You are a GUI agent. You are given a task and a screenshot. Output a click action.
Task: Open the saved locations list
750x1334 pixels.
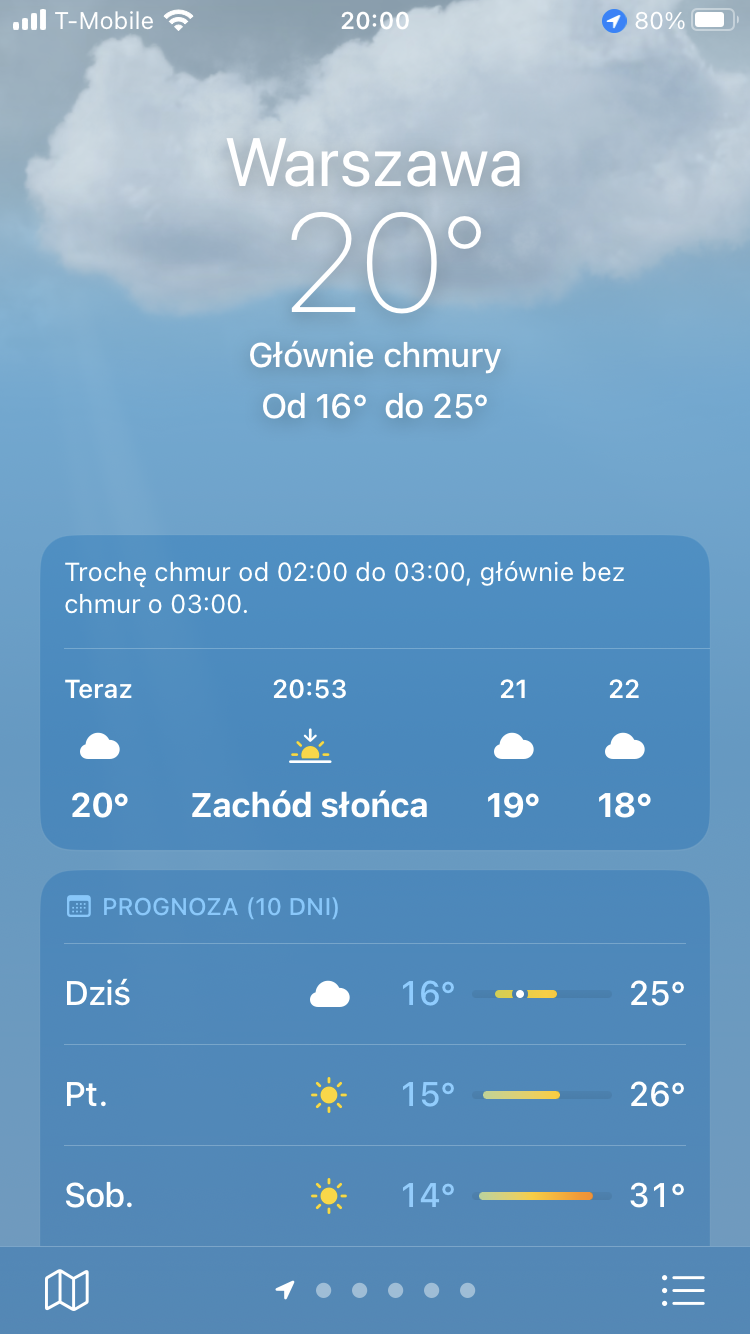(x=684, y=1290)
